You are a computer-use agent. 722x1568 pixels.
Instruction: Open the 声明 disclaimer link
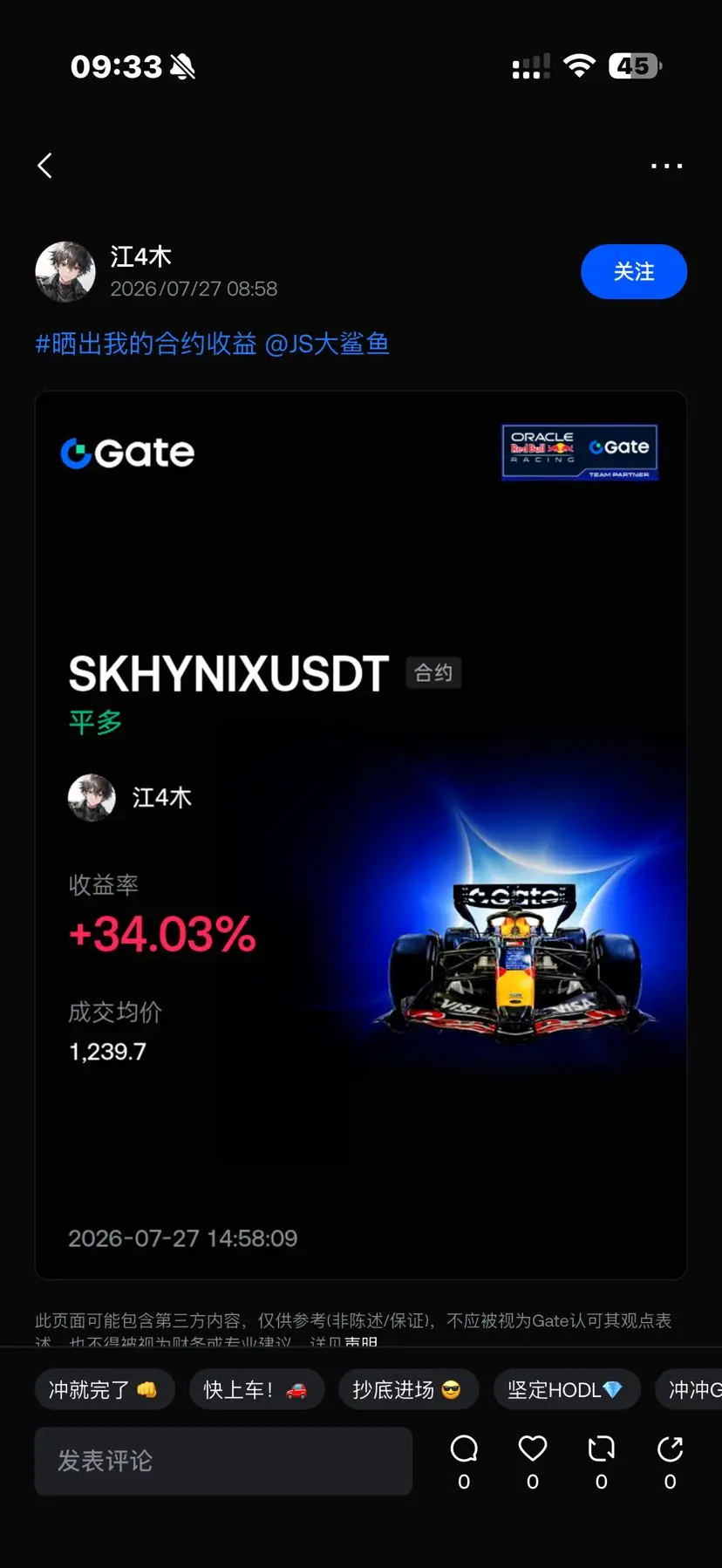[361, 1340]
